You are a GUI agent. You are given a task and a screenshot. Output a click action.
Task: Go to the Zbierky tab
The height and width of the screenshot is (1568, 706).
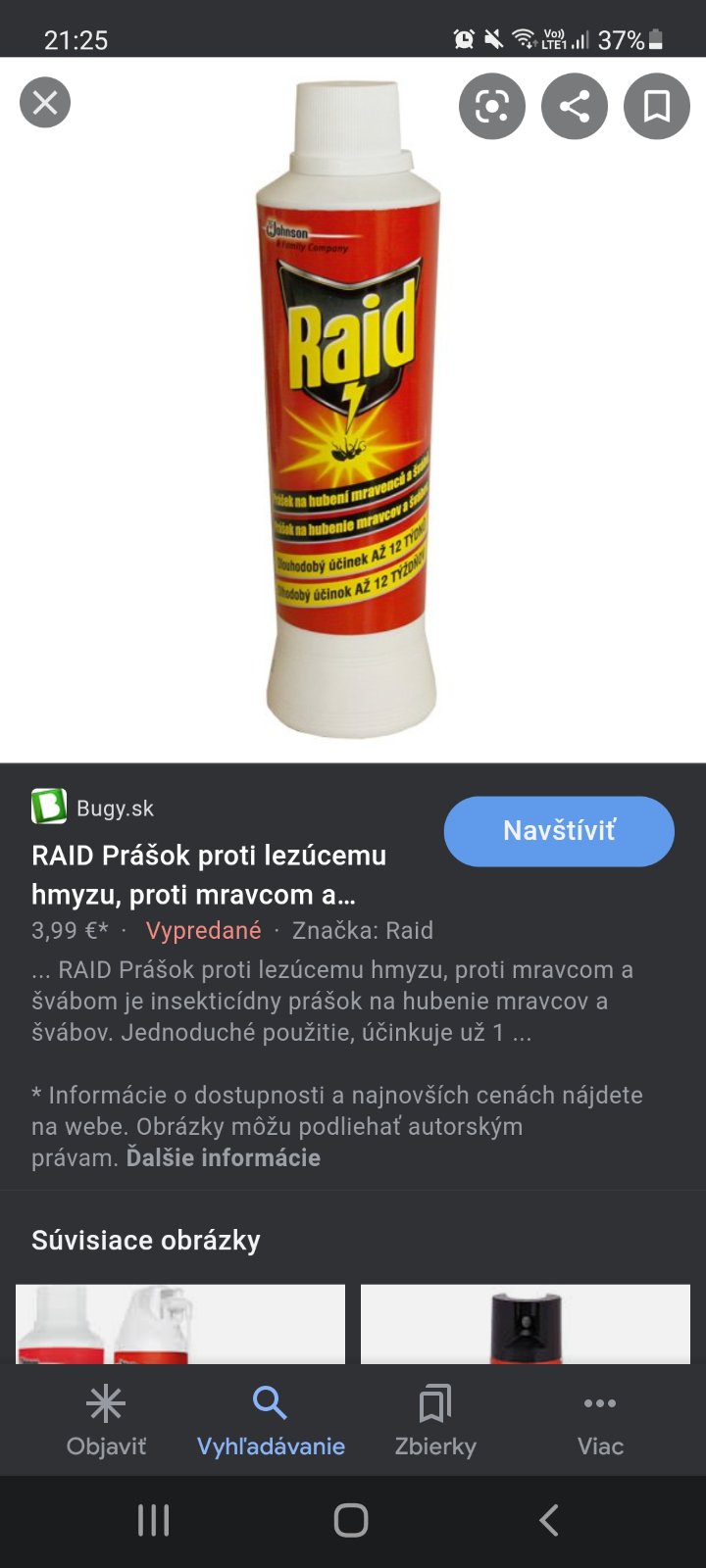coord(435,1421)
